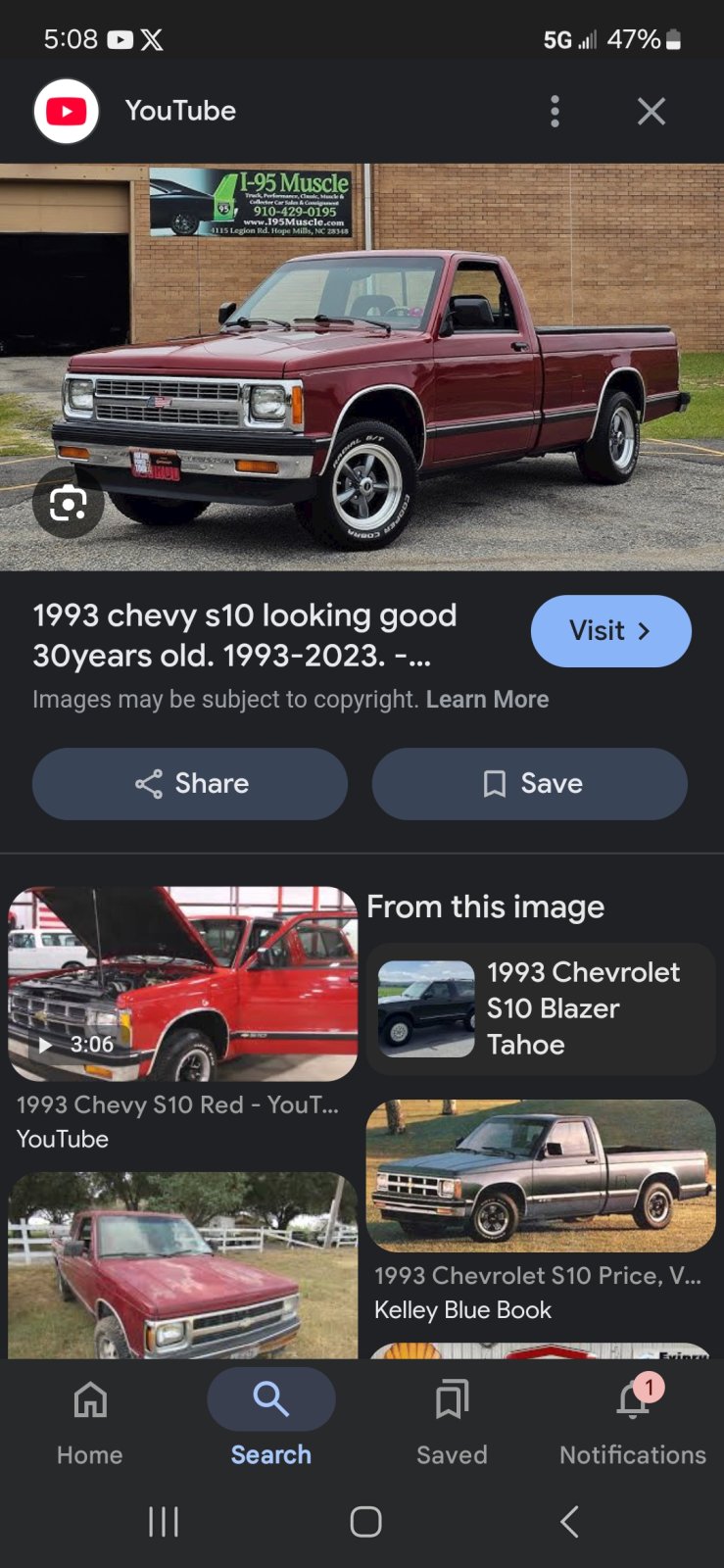Check the Notifications tab

pos(633,1418)
